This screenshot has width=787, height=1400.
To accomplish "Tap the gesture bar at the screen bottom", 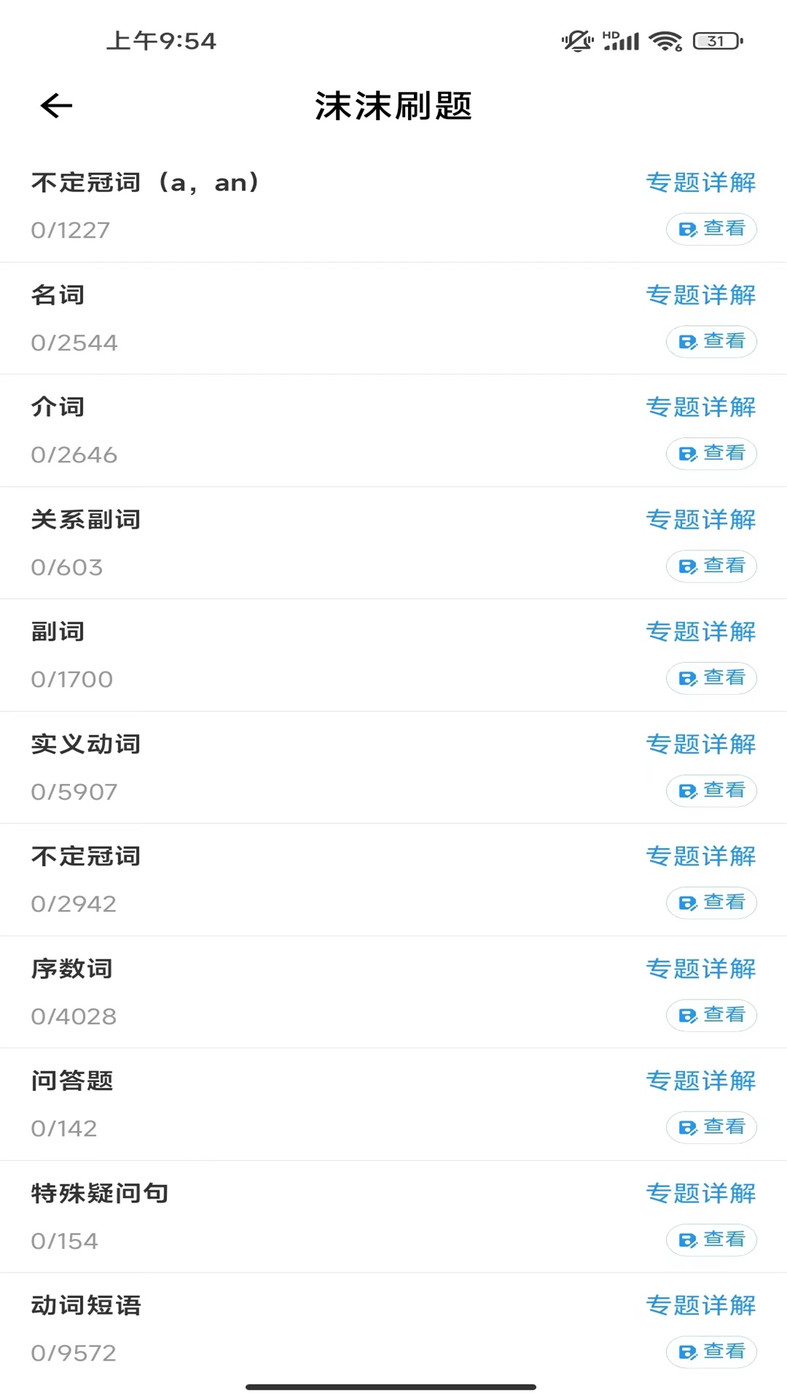I will pos(393,1385).
